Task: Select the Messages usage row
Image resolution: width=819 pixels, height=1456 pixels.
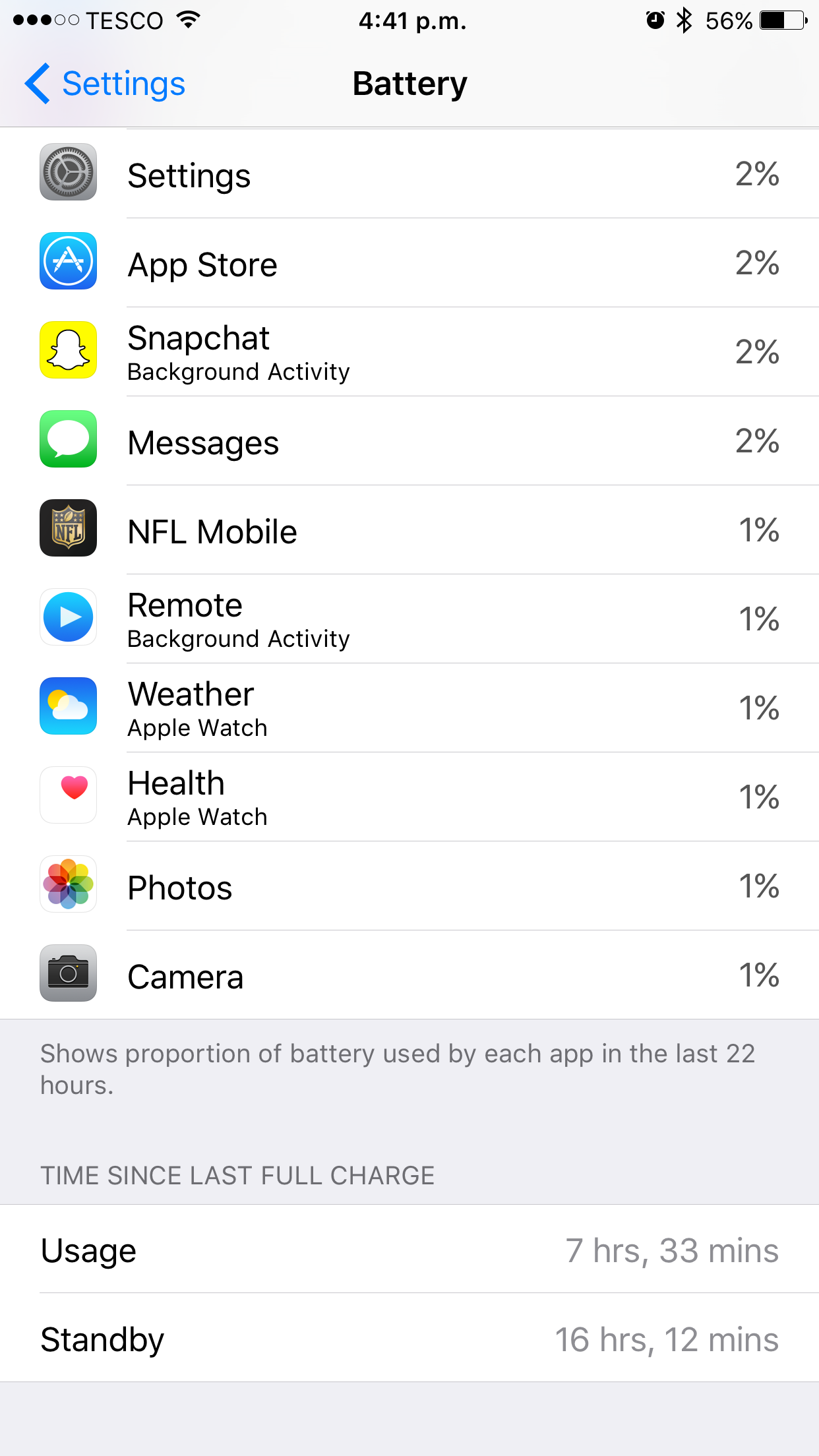Action: click(x=409, y=442)
